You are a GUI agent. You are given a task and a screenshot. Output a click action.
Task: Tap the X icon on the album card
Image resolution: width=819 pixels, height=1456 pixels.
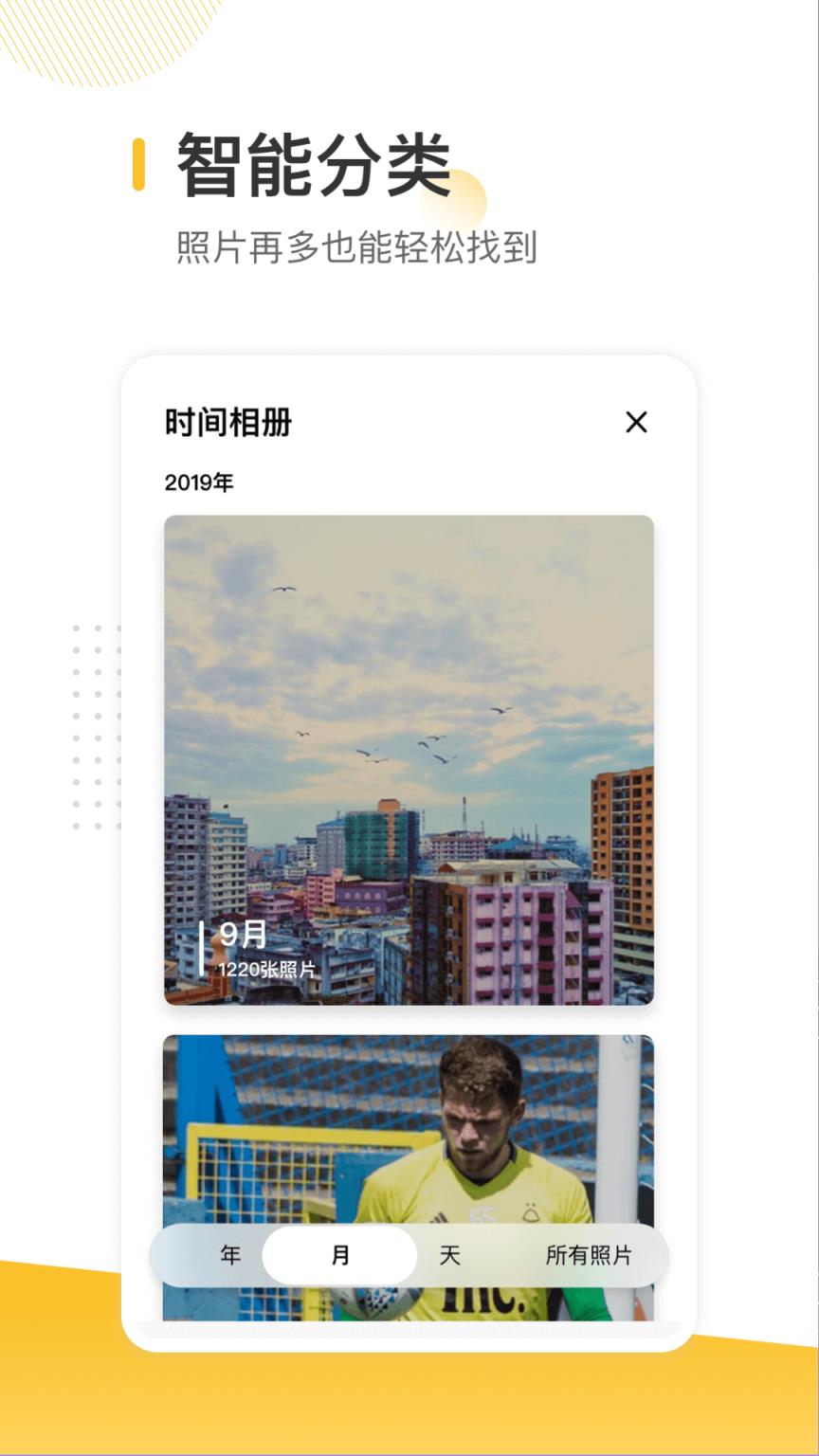(636, 423)
